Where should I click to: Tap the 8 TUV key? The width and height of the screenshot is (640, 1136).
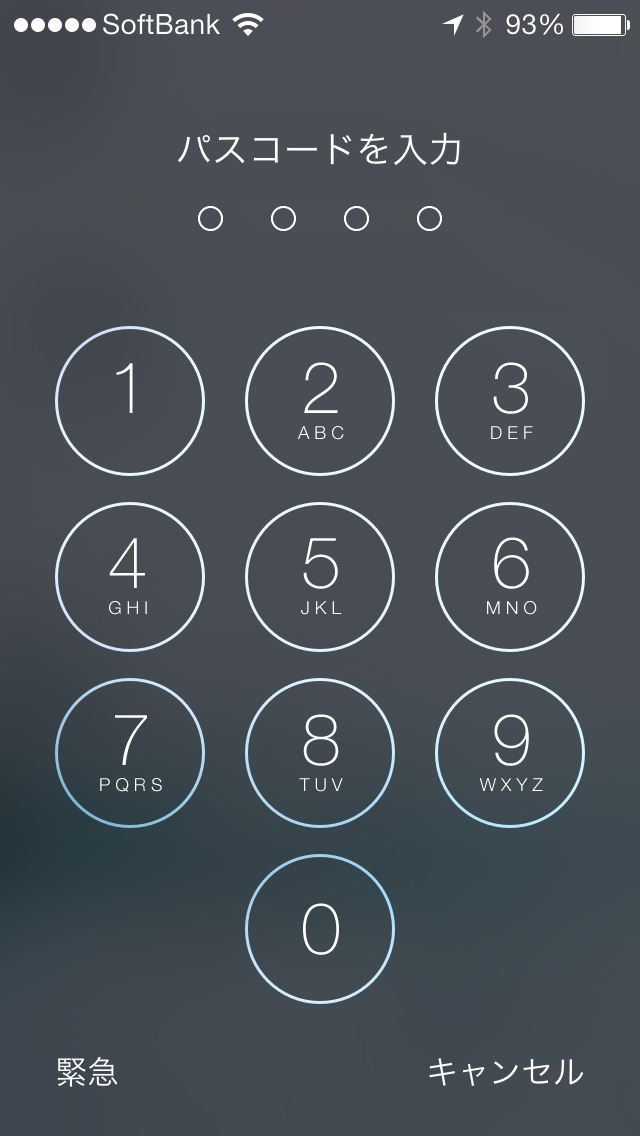[x=320, y=753]
